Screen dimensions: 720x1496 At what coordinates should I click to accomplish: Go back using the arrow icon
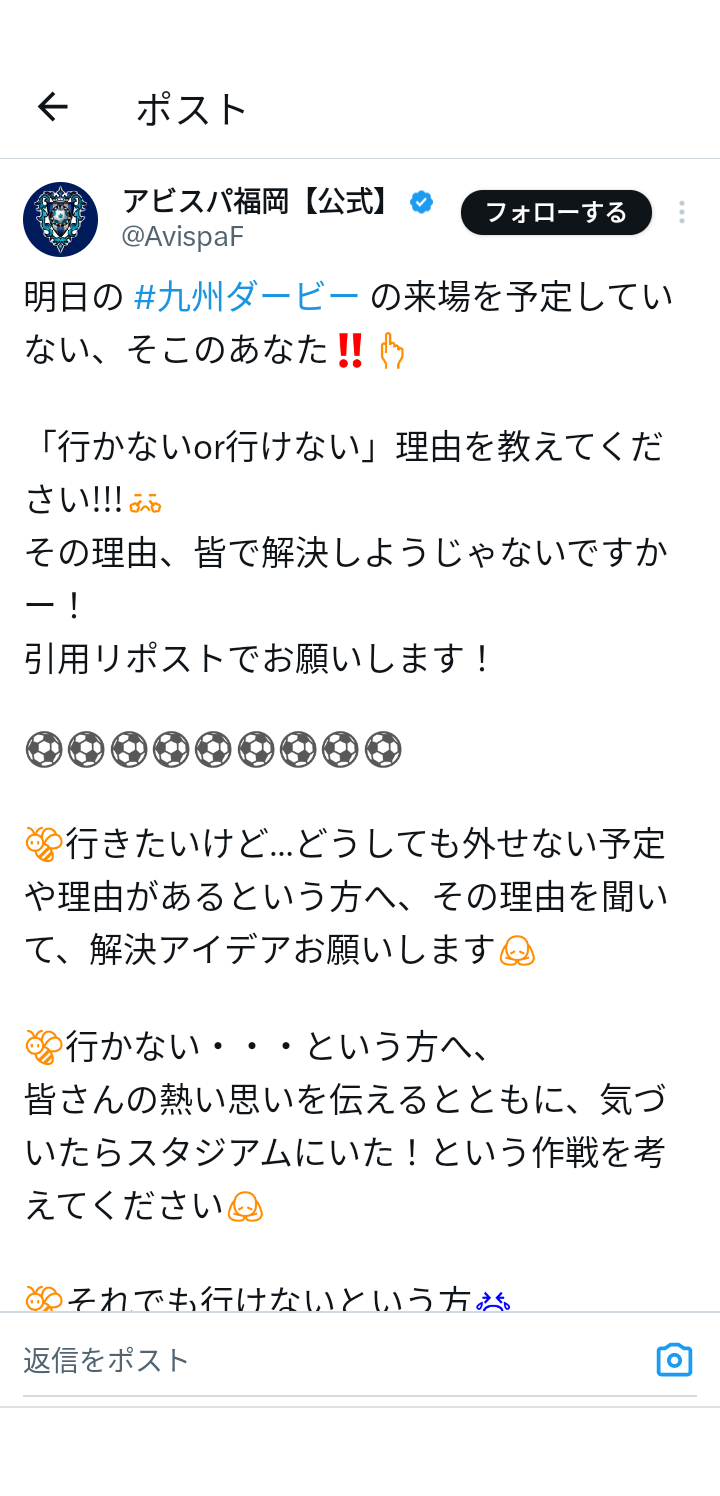pyautogui.click(x=52, y=107)
